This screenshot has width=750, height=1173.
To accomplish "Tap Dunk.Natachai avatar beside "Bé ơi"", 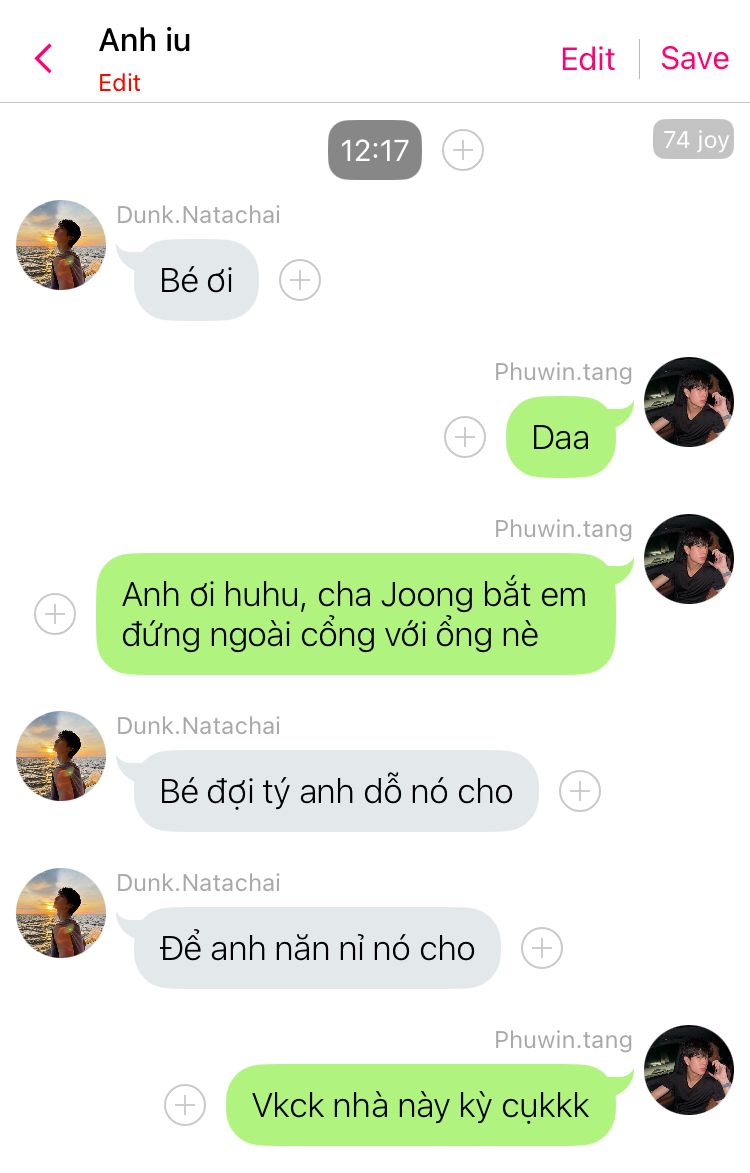I will click(61, 245).
